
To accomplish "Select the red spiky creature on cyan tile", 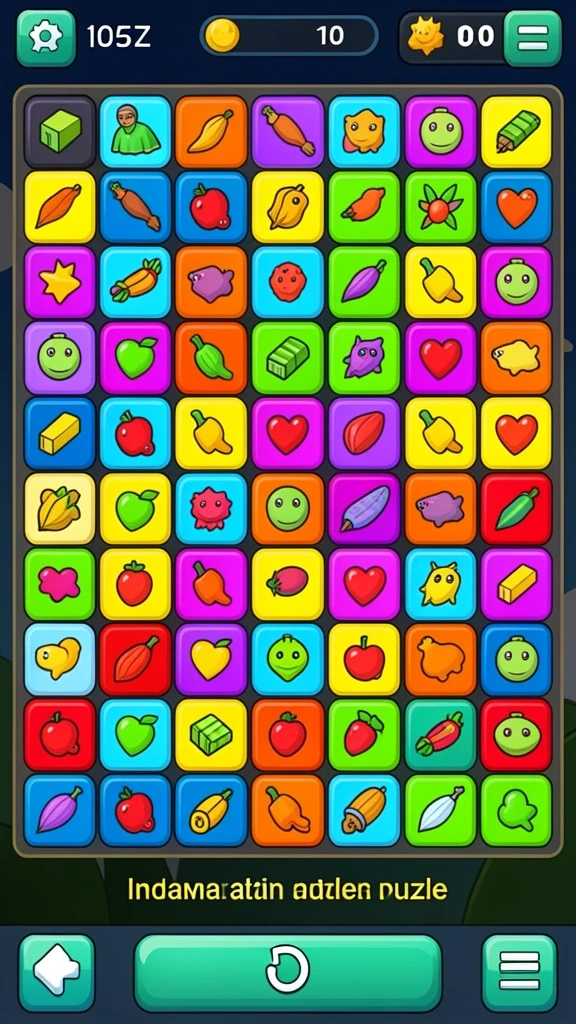I will (211, 509).
